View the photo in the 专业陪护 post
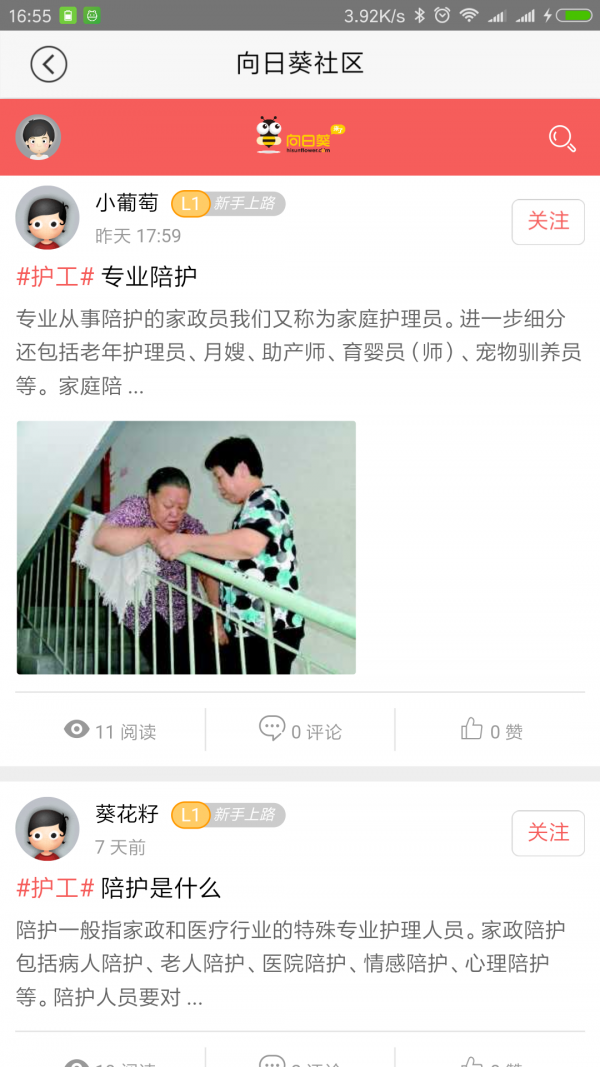Viewport: 600px width, 1067px height. [x=186, y=547]
